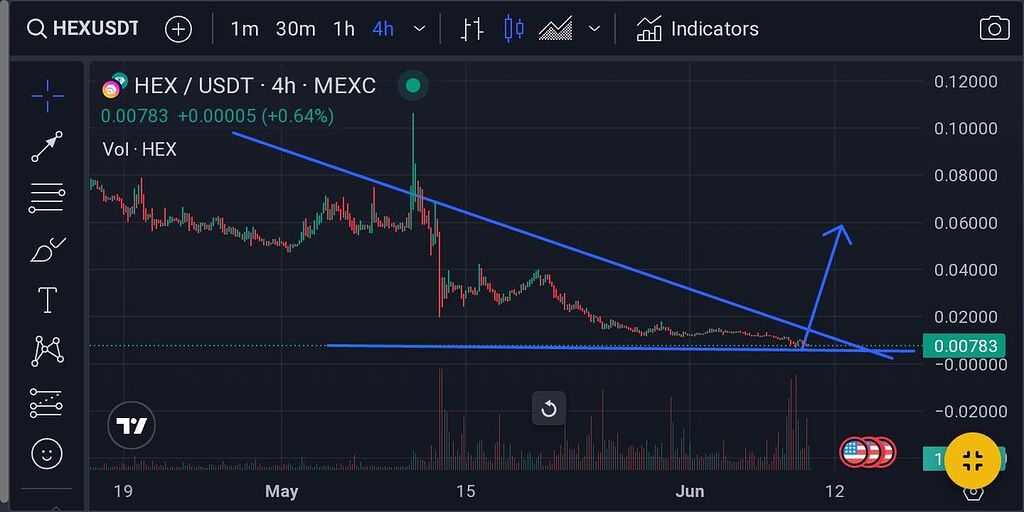Add a symbol to compare with the plus icon
The image size is (1024, 512).
pos(178,28)
